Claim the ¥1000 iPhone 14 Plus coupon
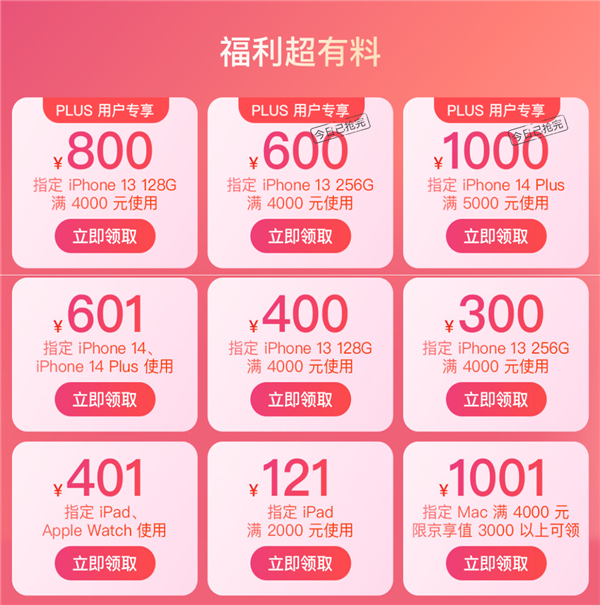This screenshot has width=600, height=605. click(x=496, y=236)
